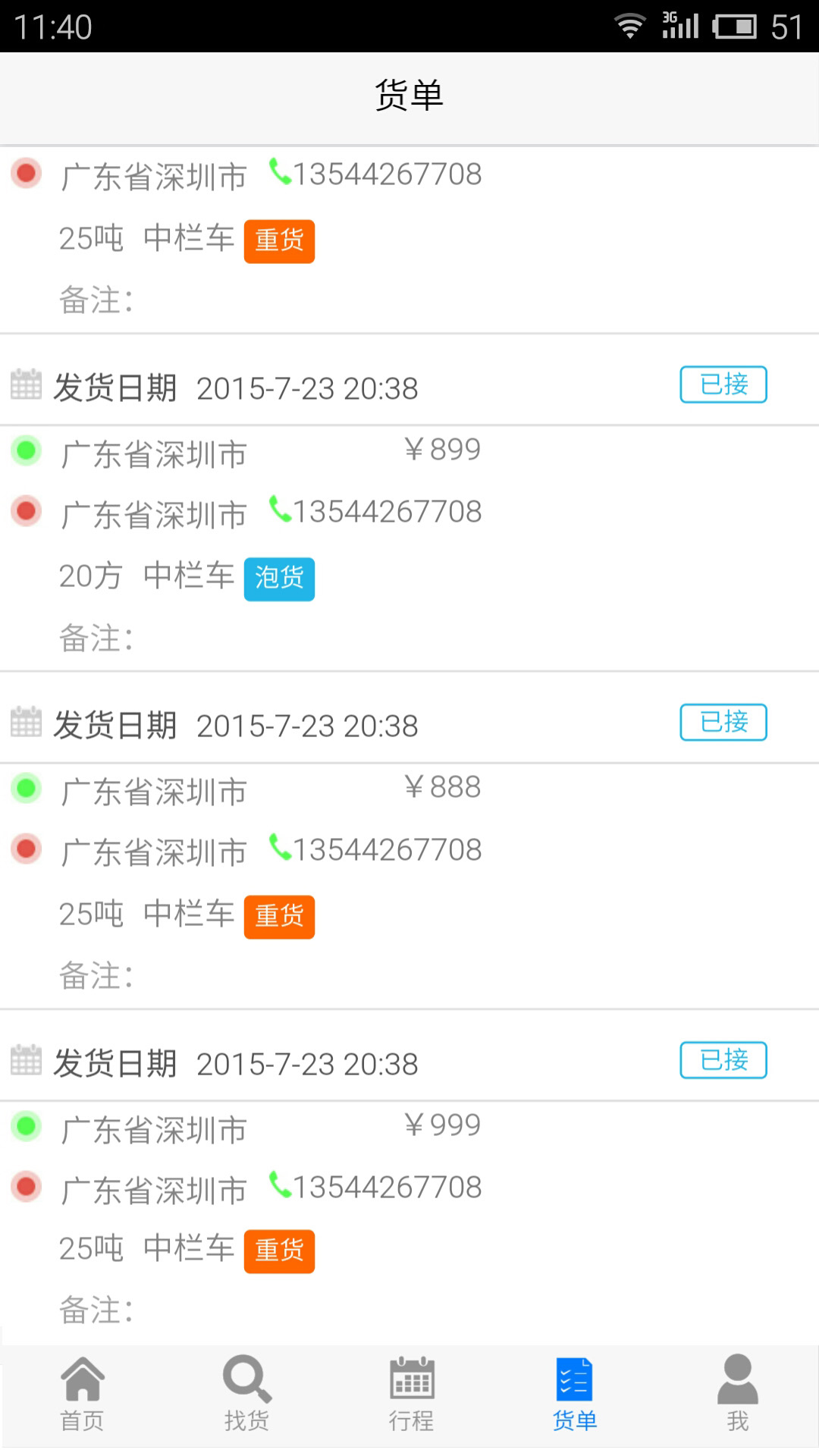The height and width of the screenshot is (1456, 819).
Task: Tap 已接 on the ¥899 order
Action: tap(723, 385)
